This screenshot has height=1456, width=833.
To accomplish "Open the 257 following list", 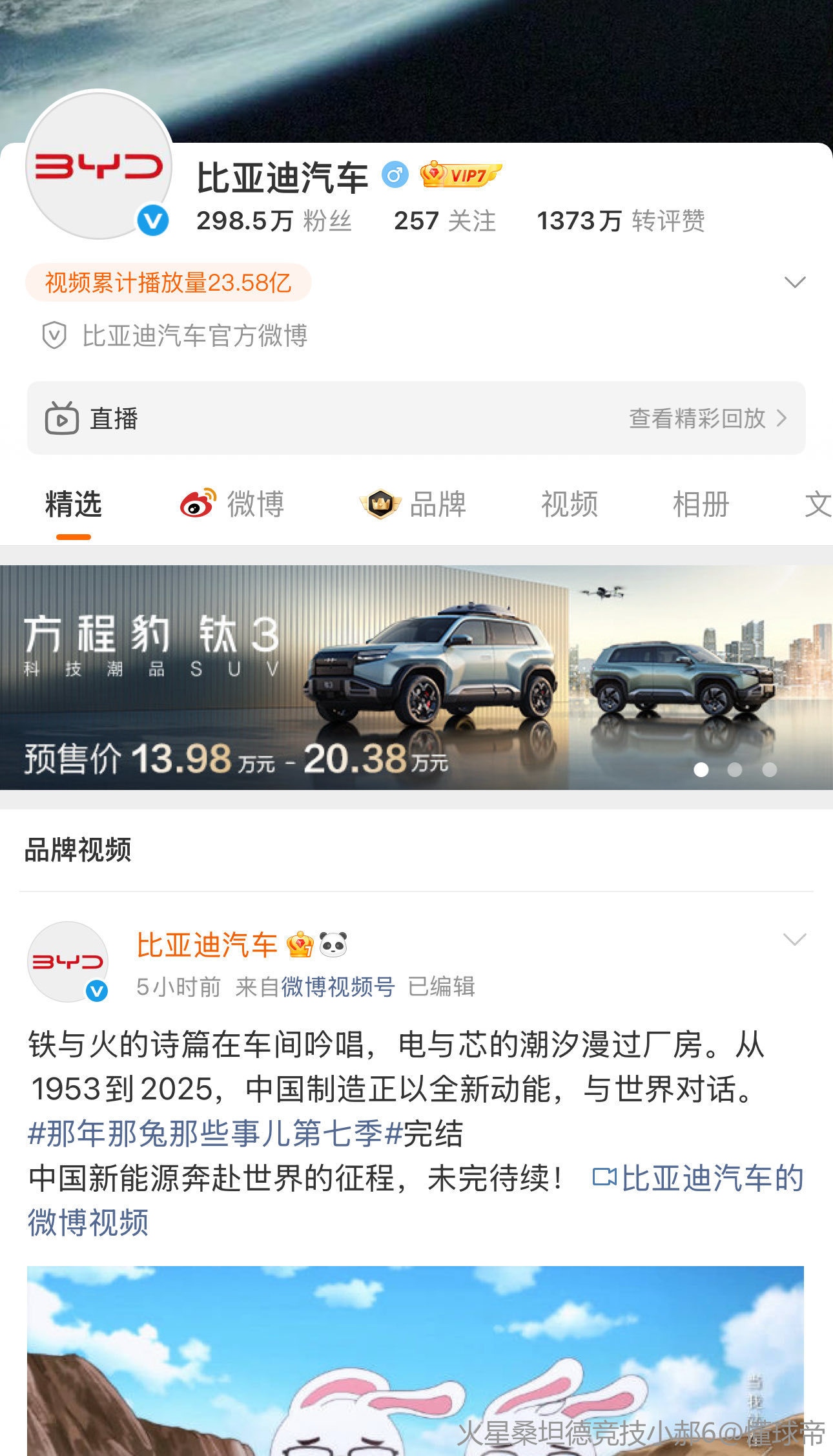I will pos(444,221).
